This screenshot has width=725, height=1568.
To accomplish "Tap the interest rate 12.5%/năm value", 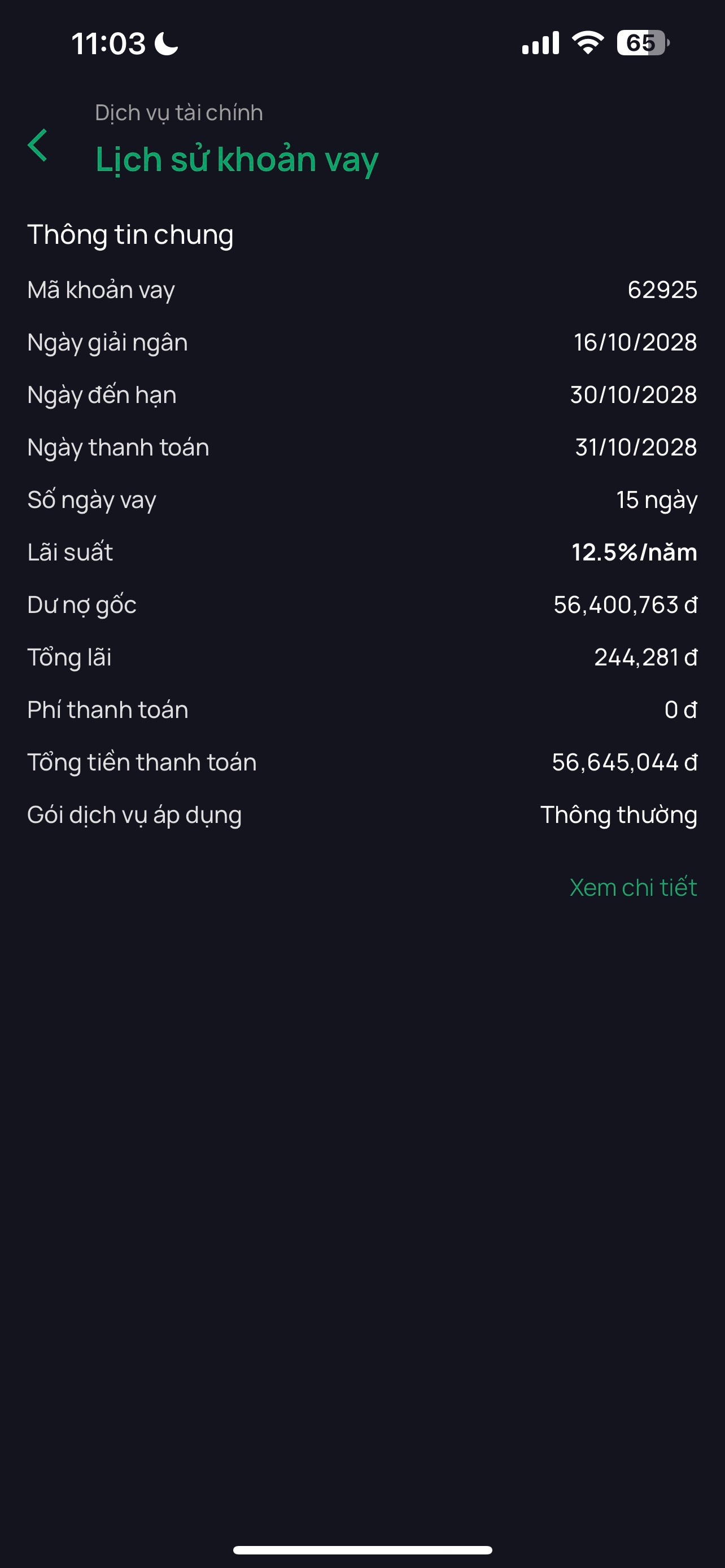I will [x=634, y=552].
